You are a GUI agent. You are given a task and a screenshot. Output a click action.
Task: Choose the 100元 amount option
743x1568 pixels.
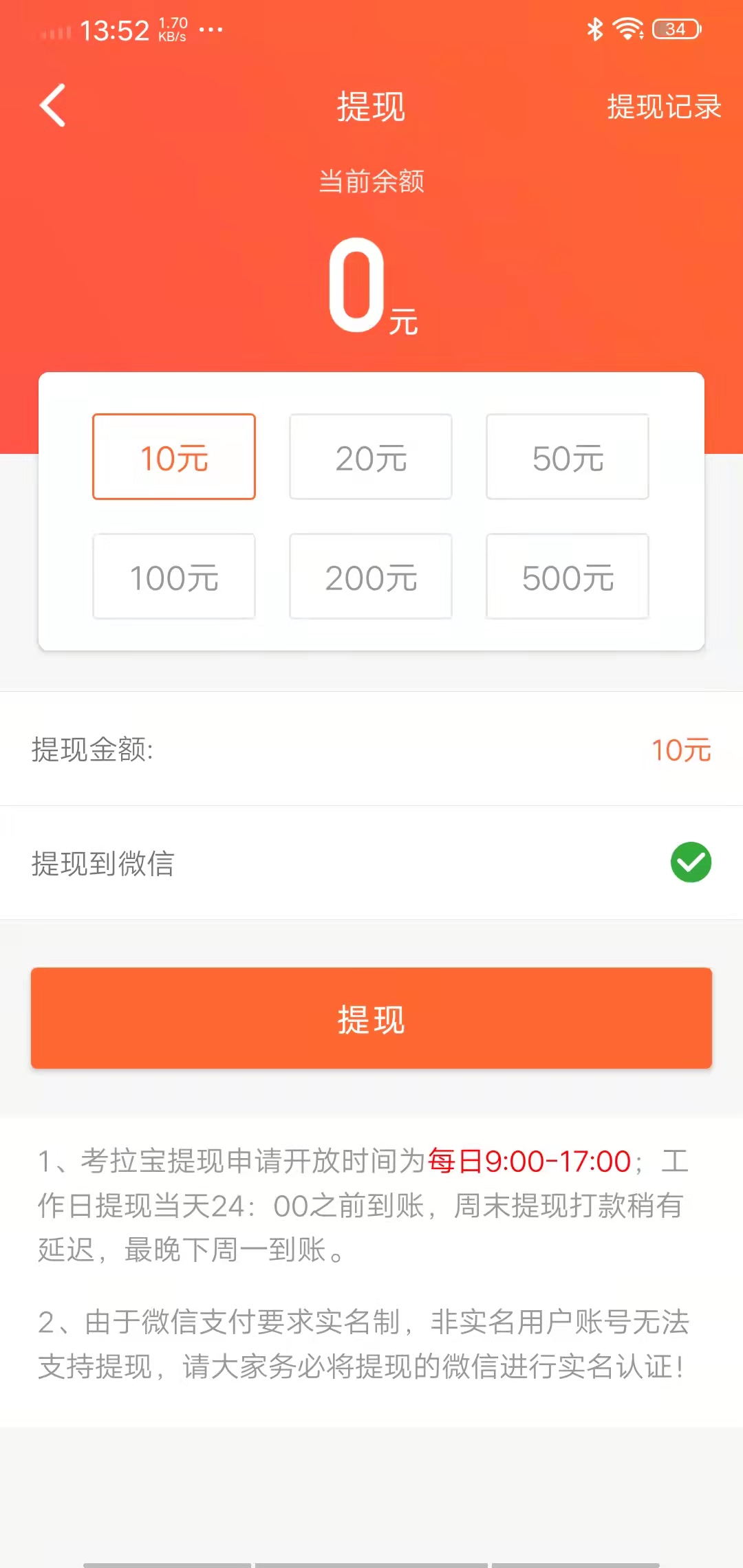click(173, 576)
